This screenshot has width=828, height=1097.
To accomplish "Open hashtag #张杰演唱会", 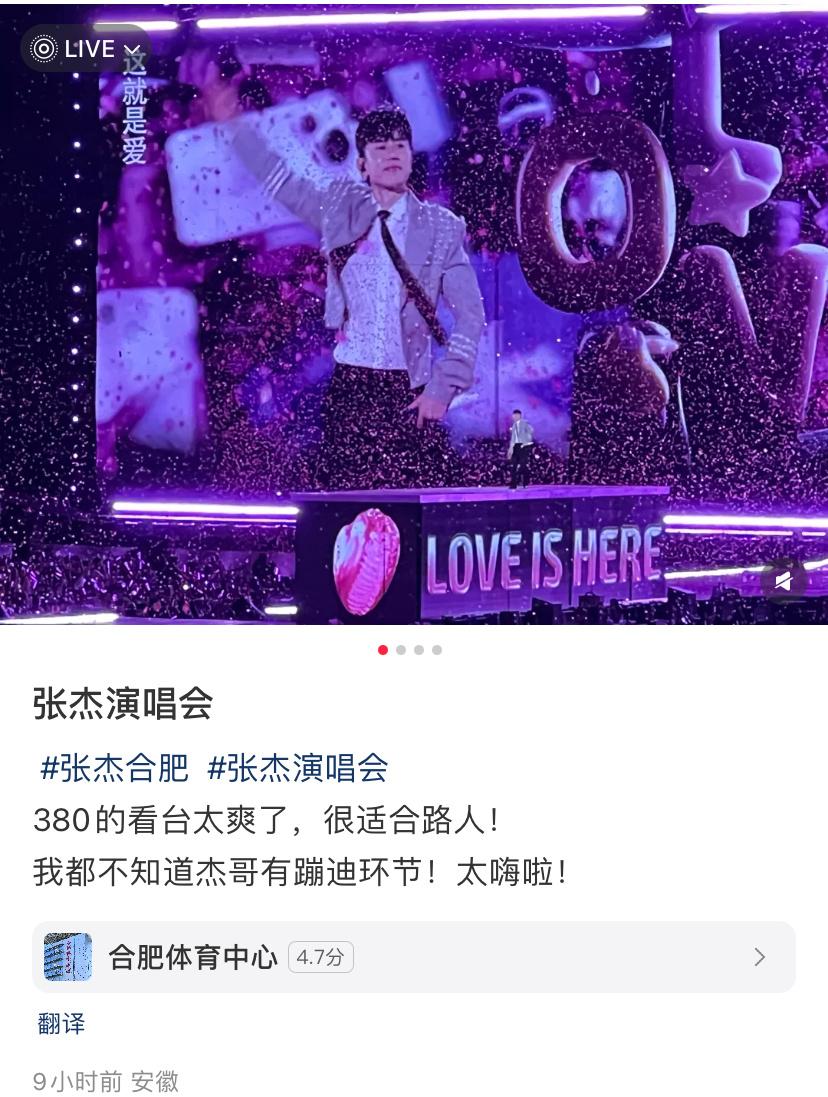I will [x=297, y=768].
